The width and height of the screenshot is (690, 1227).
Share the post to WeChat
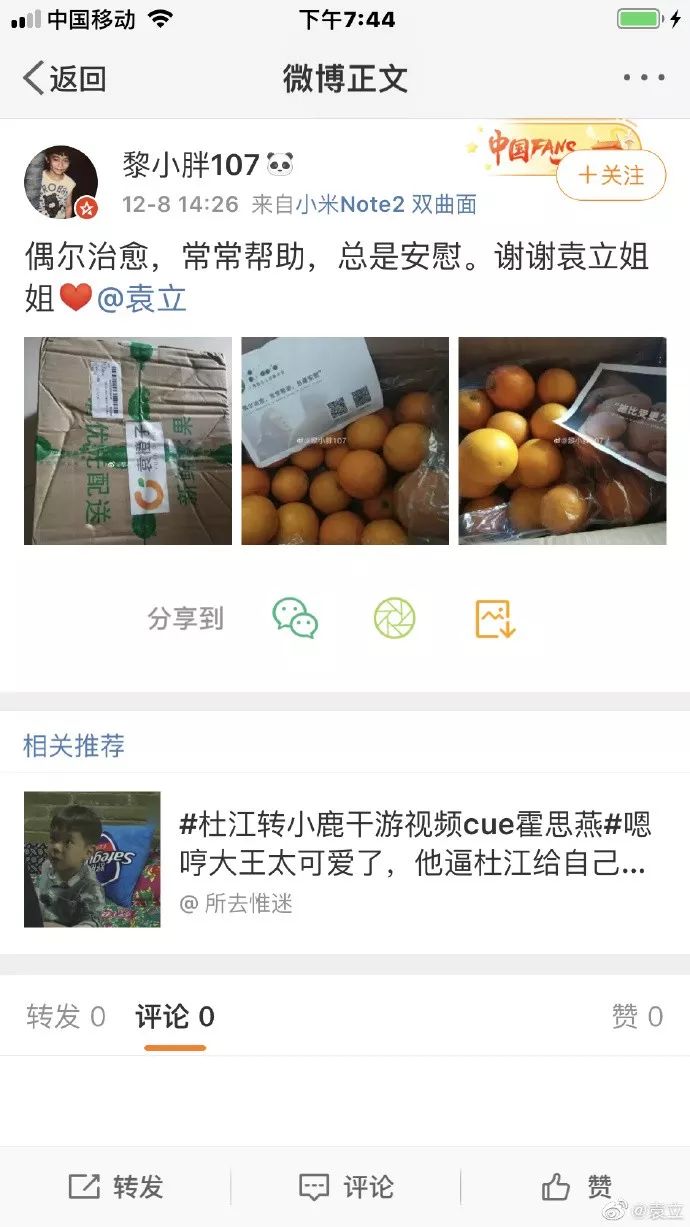(x=295, y=619)
